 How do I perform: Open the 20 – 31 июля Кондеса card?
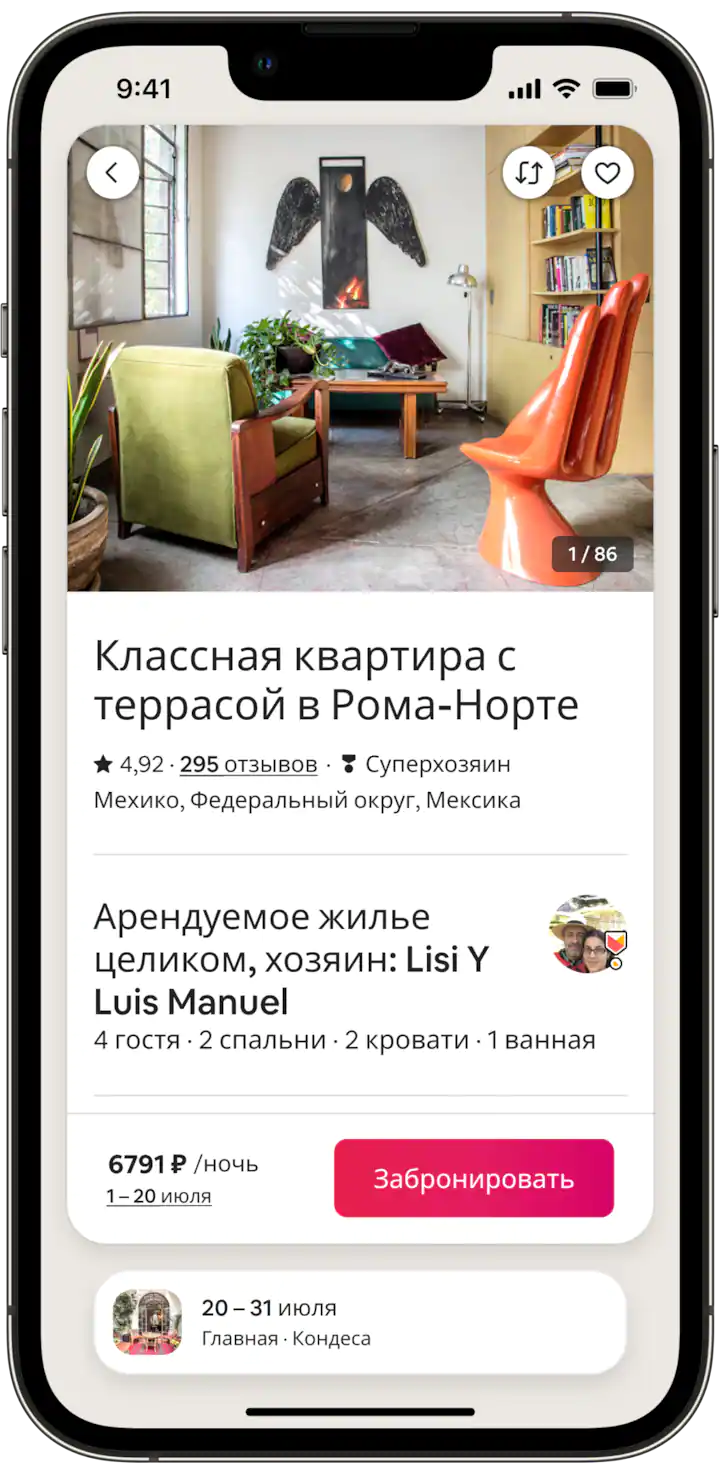click(x=360, y=1322)
